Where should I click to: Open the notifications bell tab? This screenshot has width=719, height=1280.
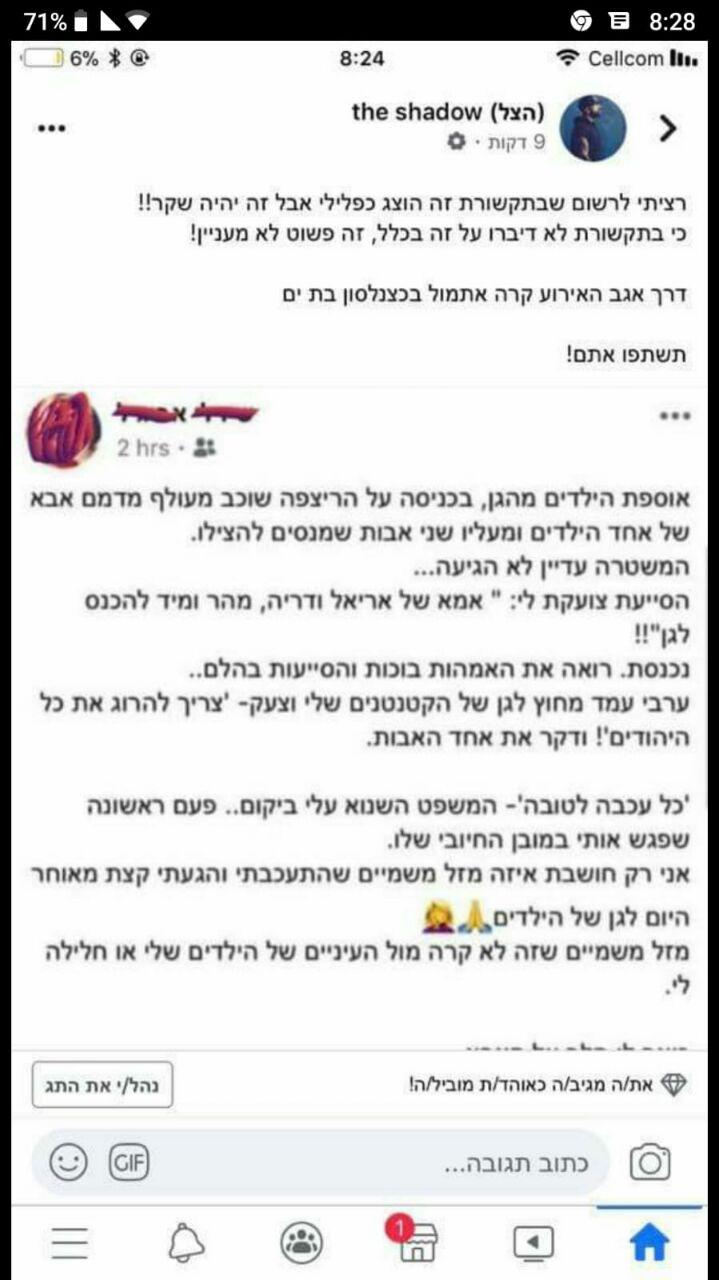(x=186, y=1243)
